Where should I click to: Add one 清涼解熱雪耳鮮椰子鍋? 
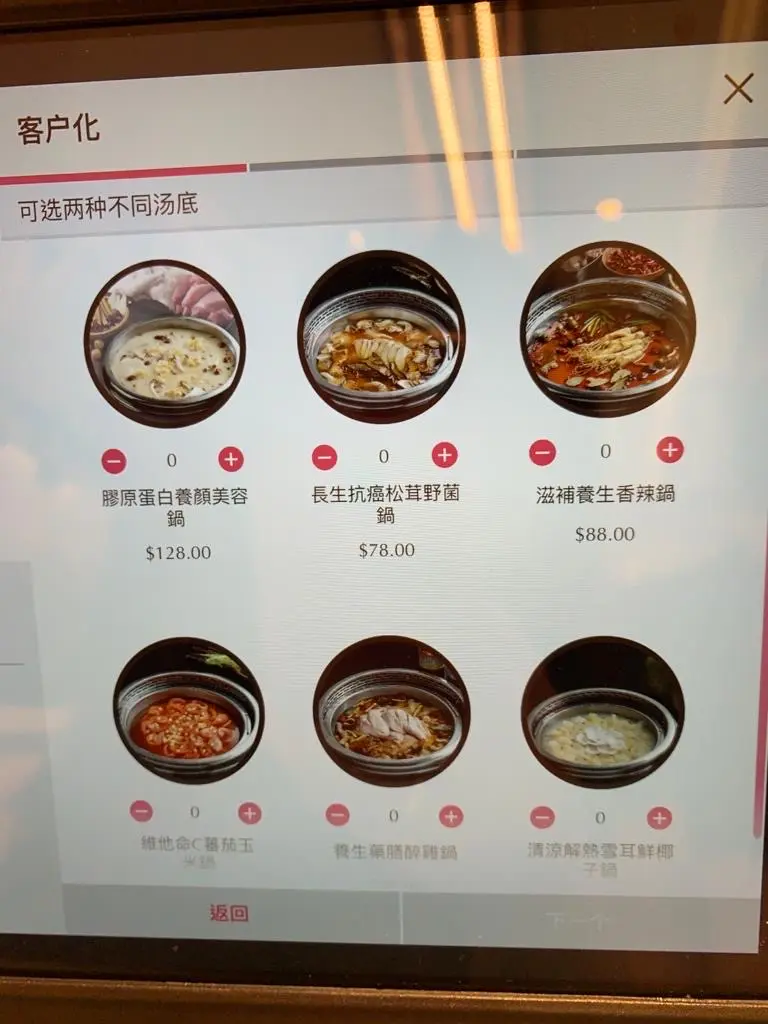[x=659, y=818]
